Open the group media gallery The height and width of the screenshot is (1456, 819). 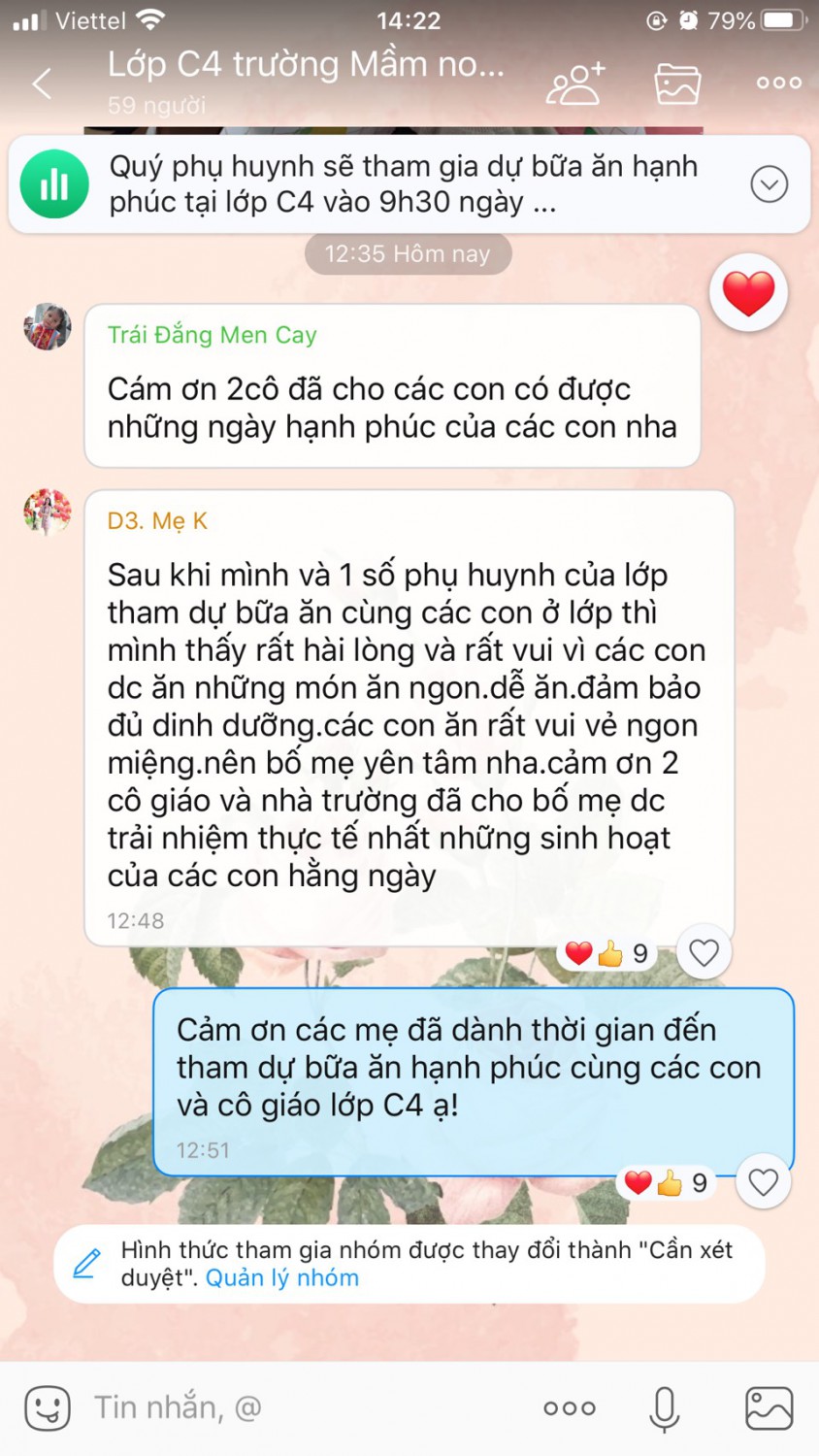point(677,83)
